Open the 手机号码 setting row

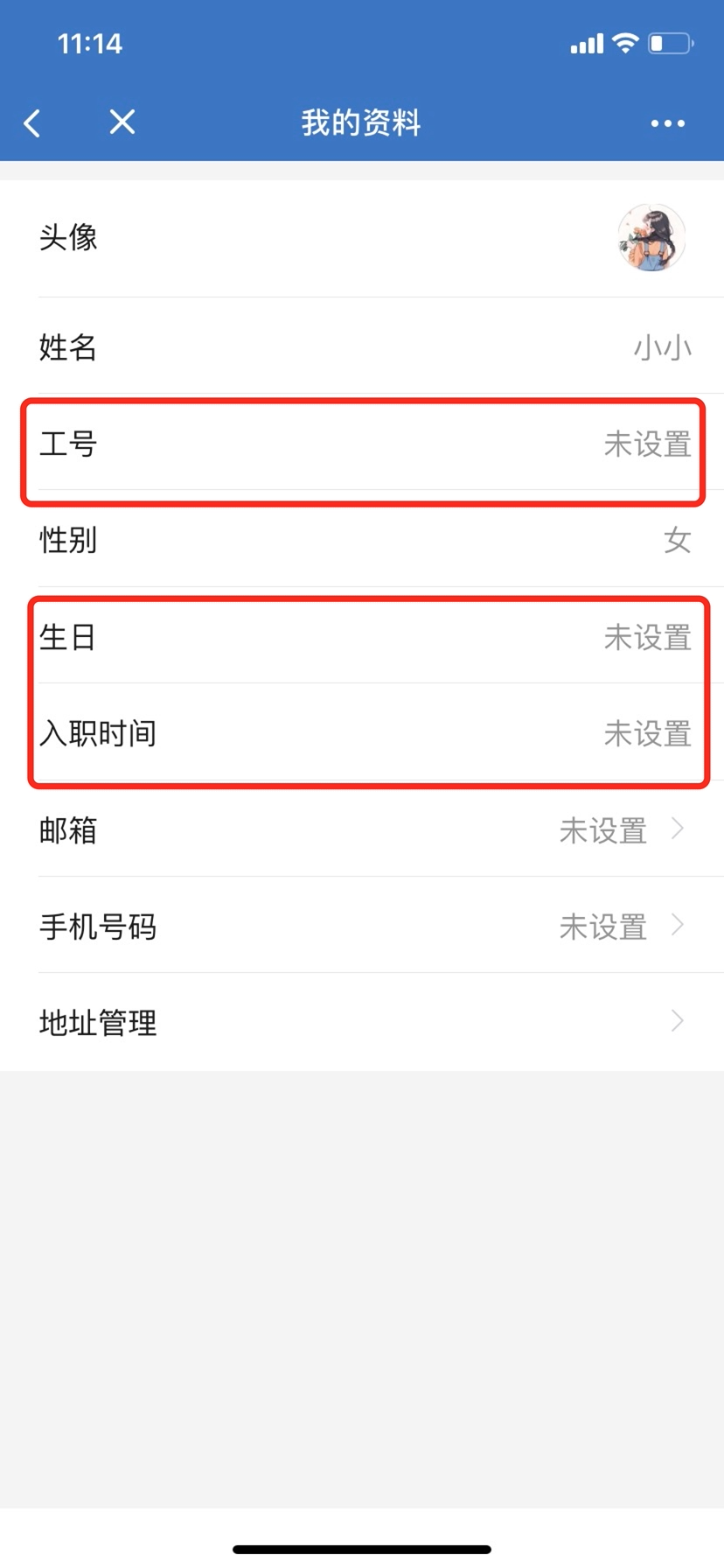[362, 926]
